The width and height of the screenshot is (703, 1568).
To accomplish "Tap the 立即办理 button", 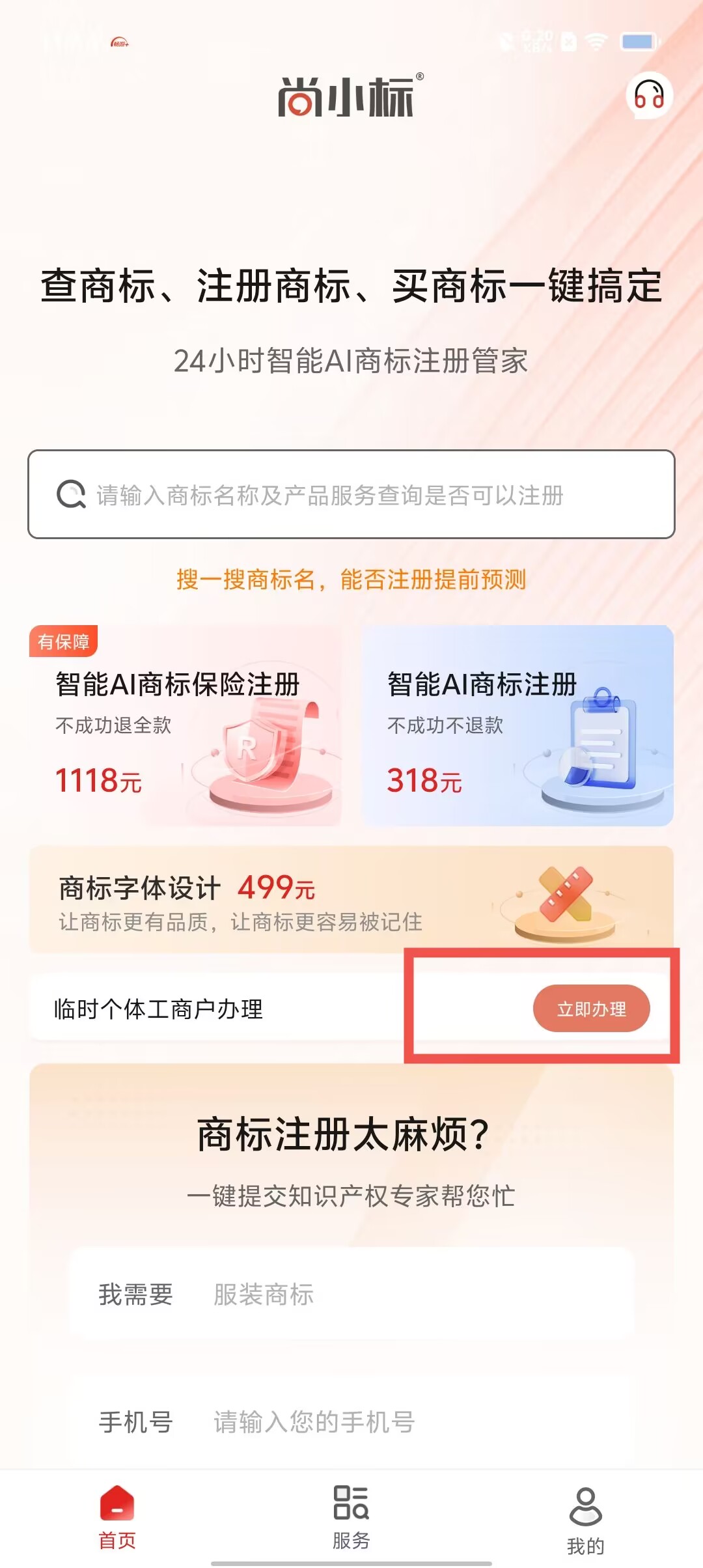I will [x=591, y=1009].
